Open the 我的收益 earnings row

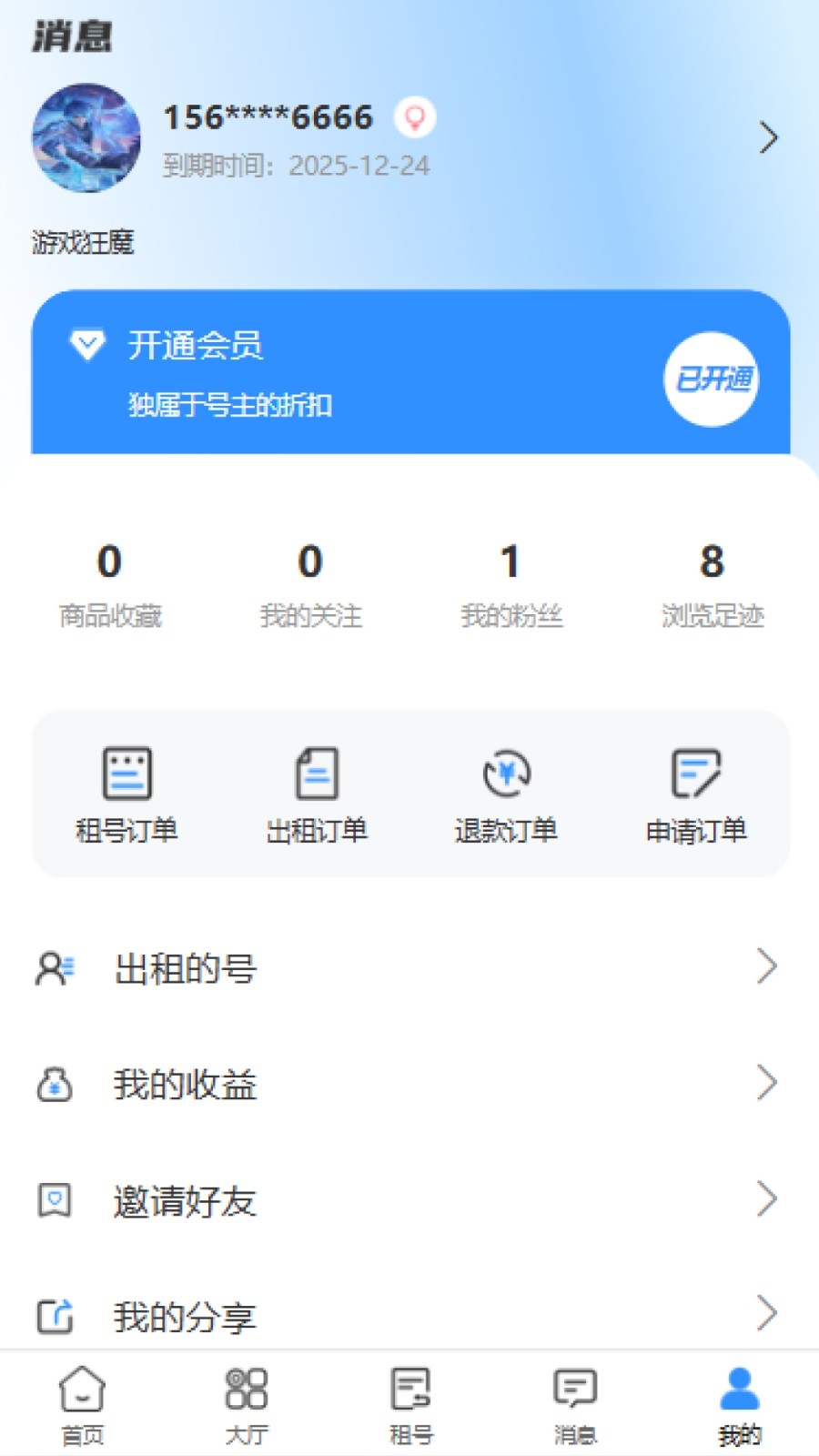(x=409, y=1084)
